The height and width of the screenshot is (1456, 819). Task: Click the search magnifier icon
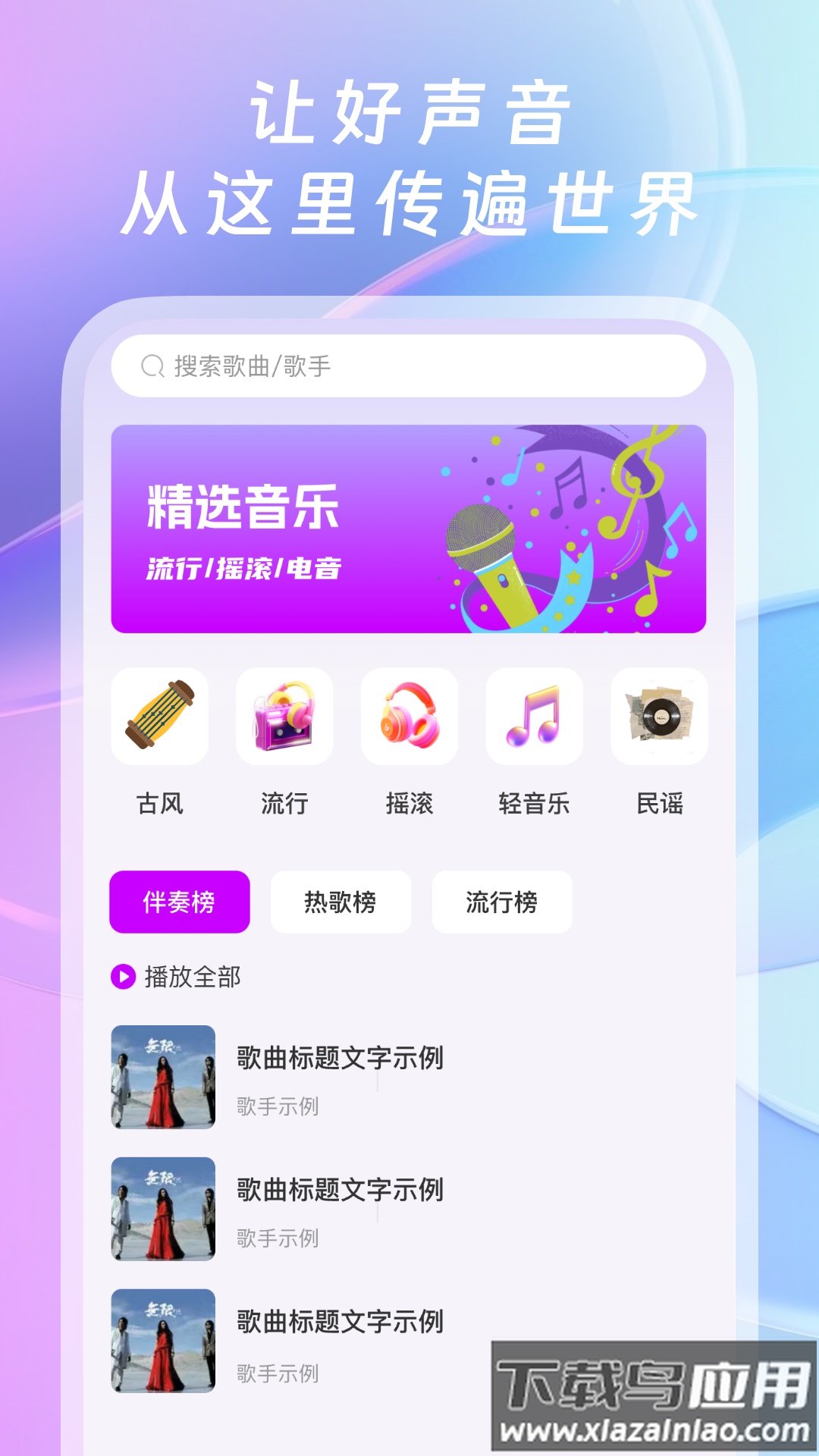(152, 366)
